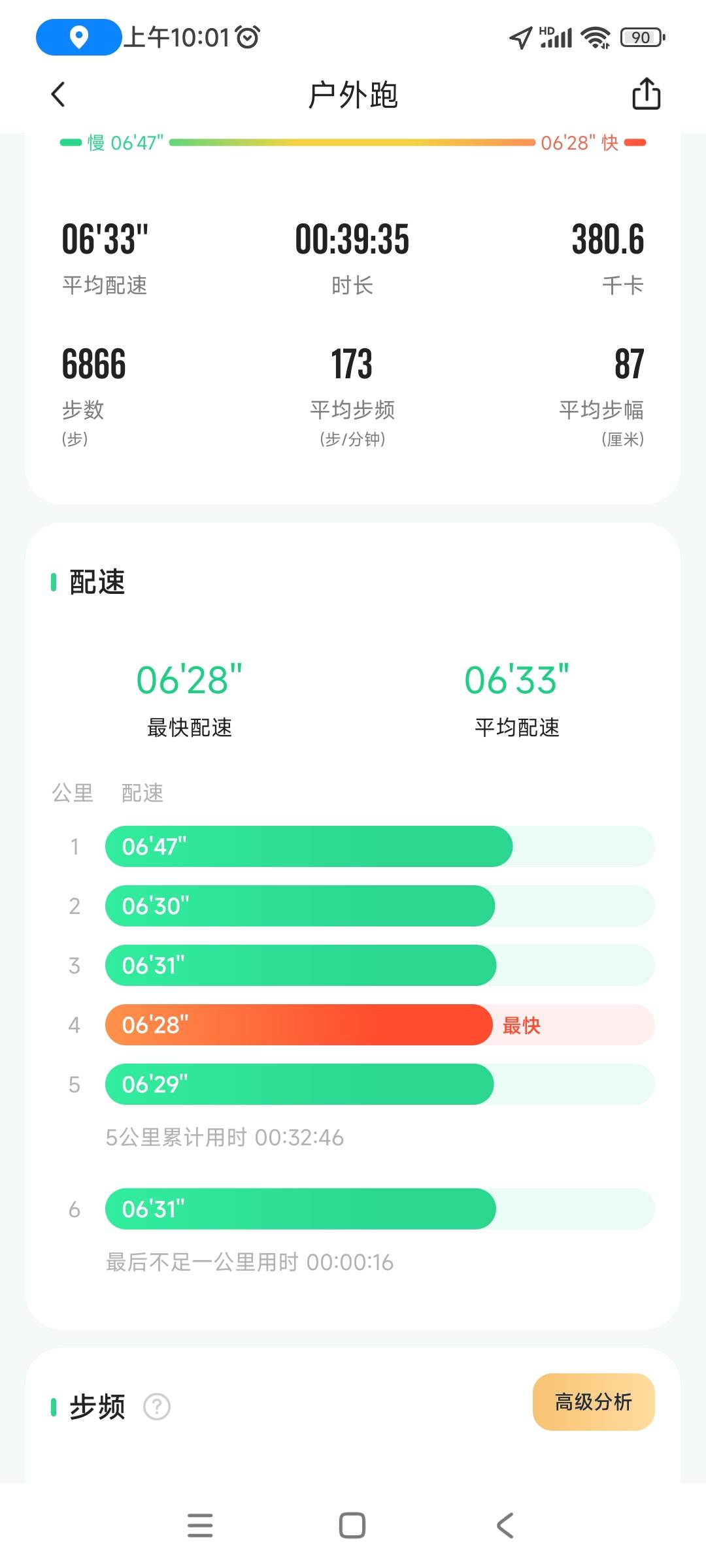Tap the blue location indicator pill
The height and width of the screenshot is (1568, 706).
pyautogui.click(x=78, y=38)
